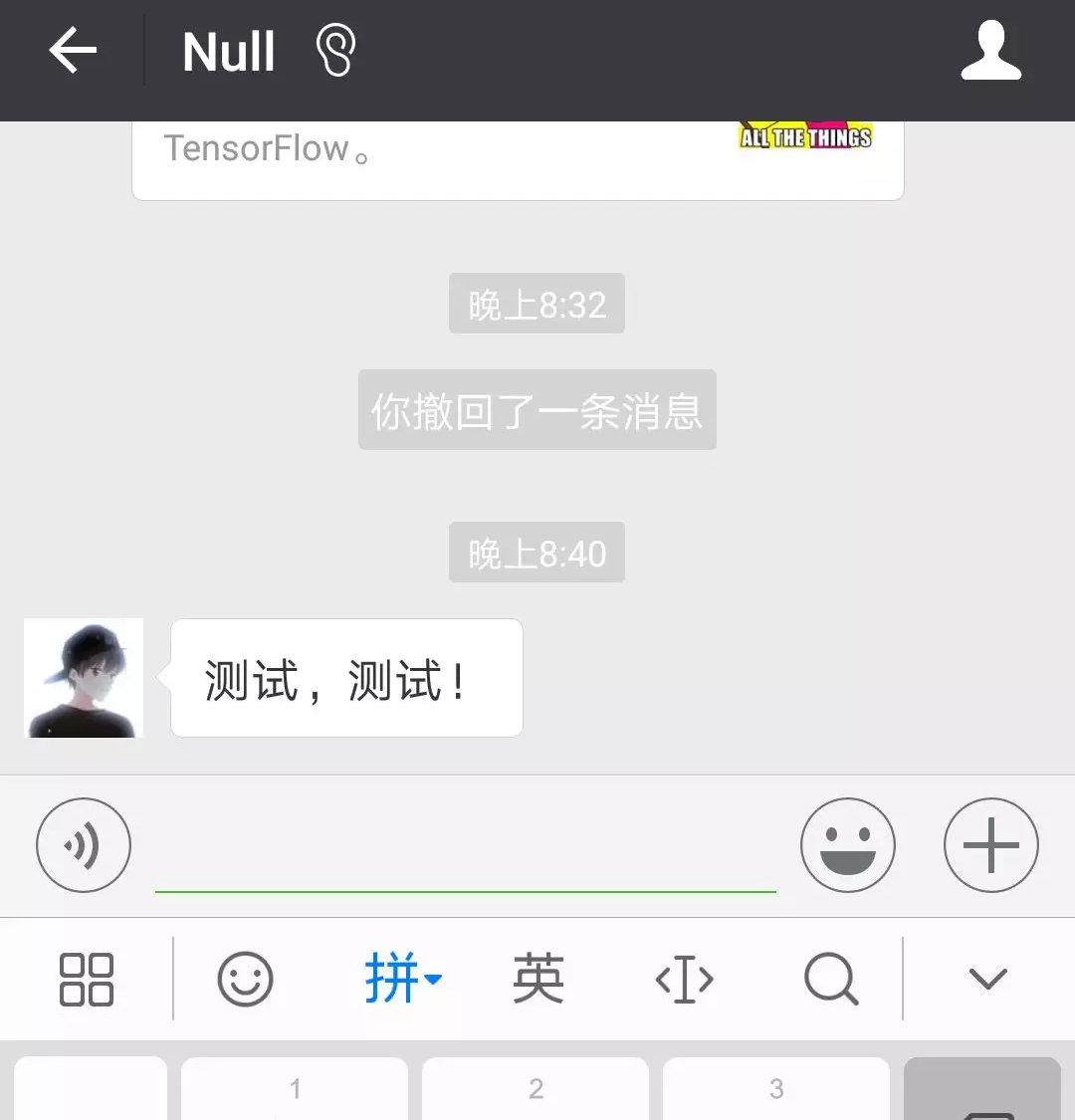
Task: Open the sender's avatar profile
Action: tap(84, 678)
